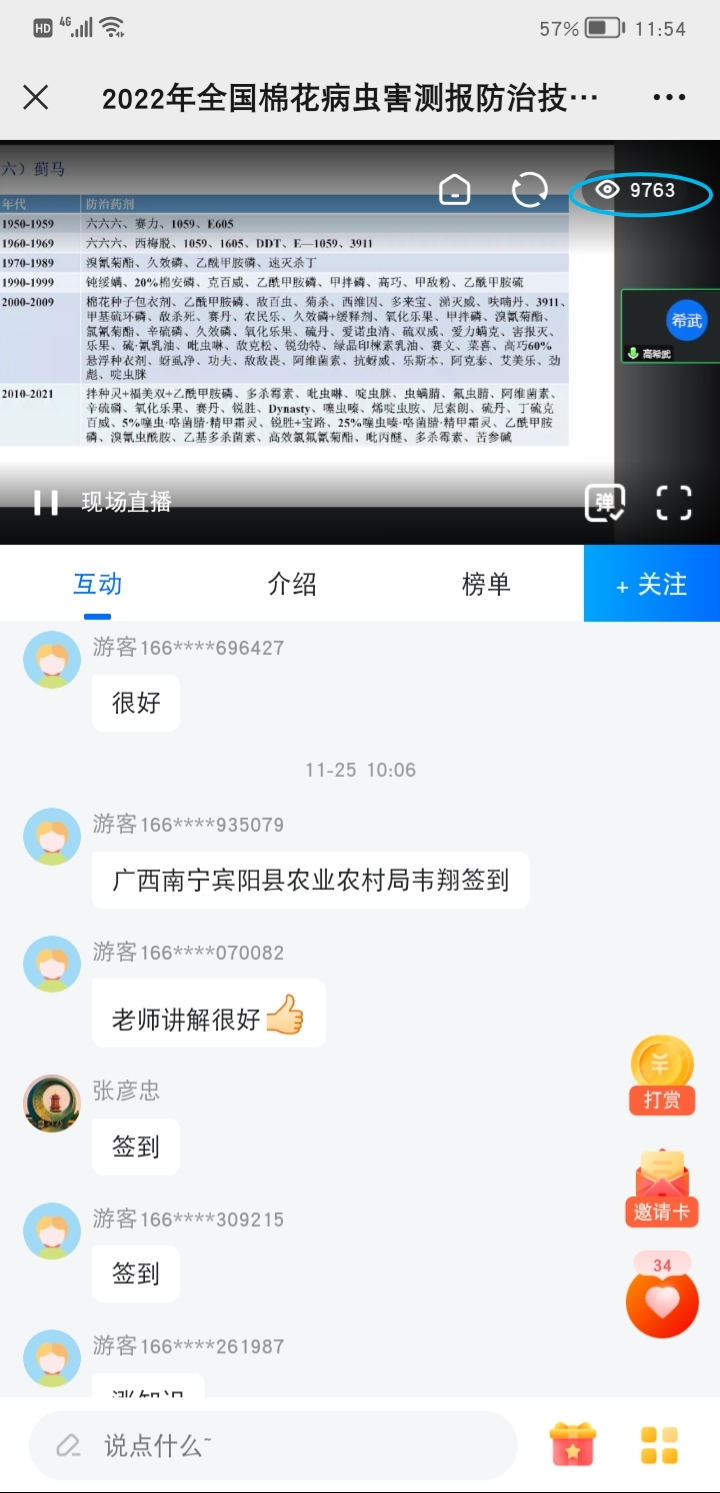Open the gift box icon
This screenshot has height=1493, width=720.
click(x=573, y=1445)
